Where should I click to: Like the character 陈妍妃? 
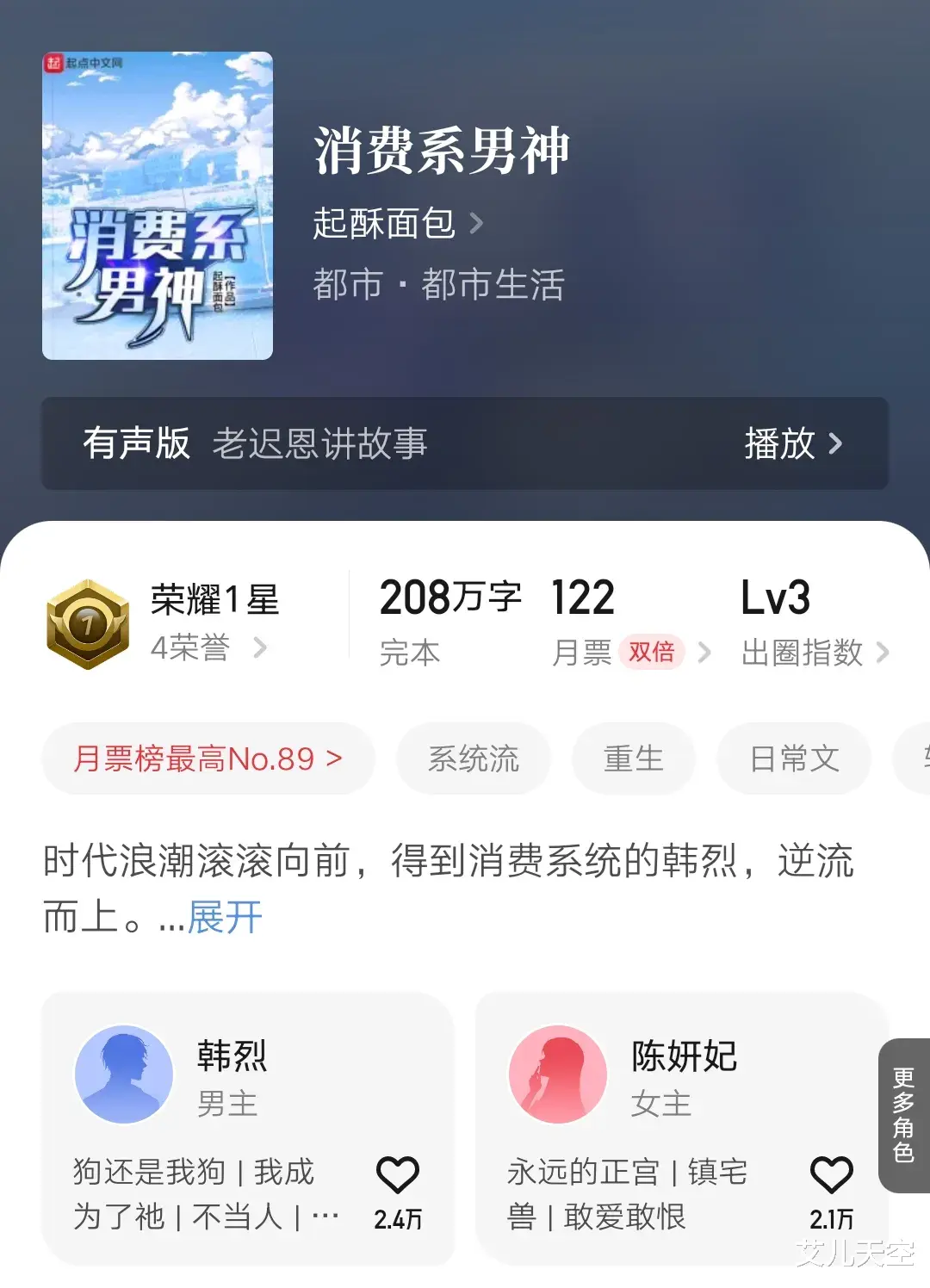point(832,1175)
